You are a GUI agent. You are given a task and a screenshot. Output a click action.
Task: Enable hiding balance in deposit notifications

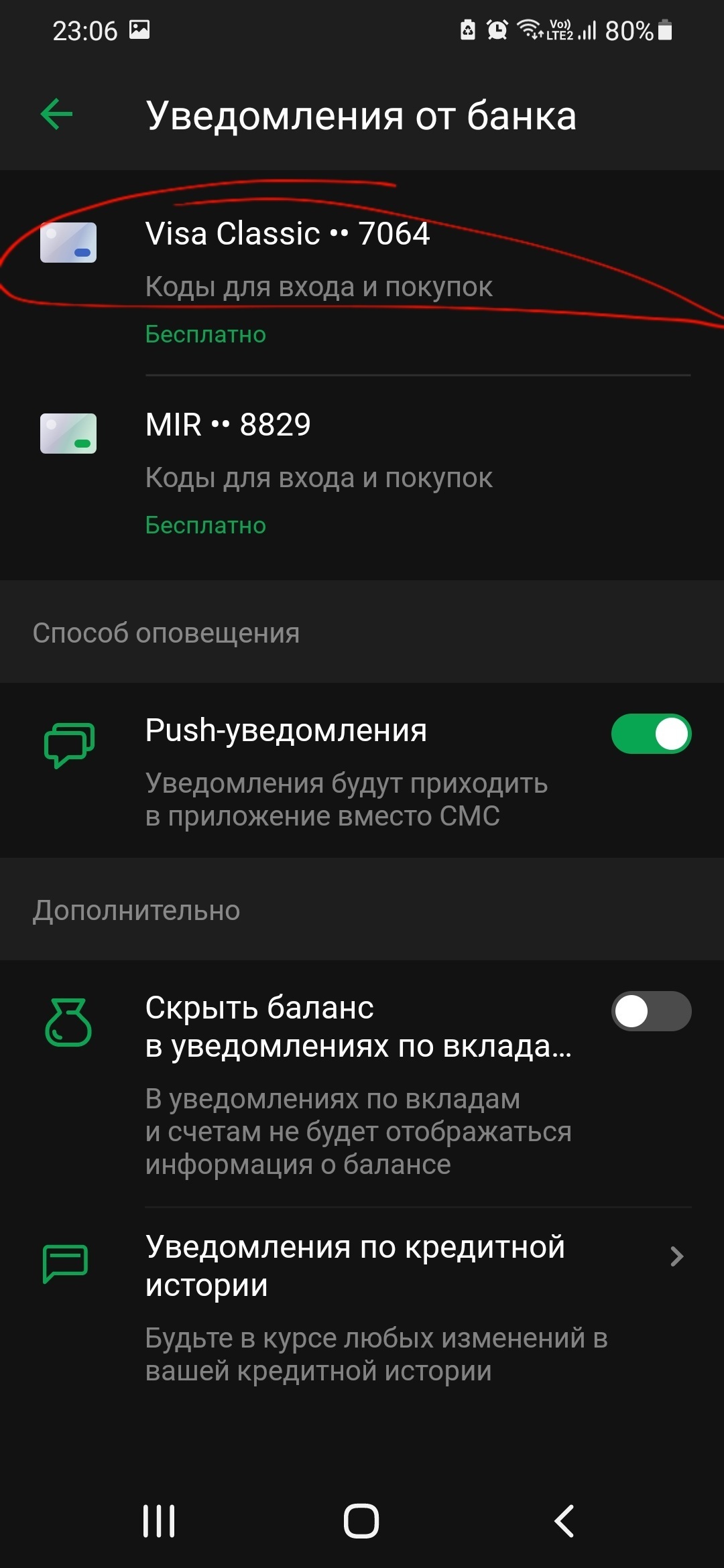[x=650, y=1011]
